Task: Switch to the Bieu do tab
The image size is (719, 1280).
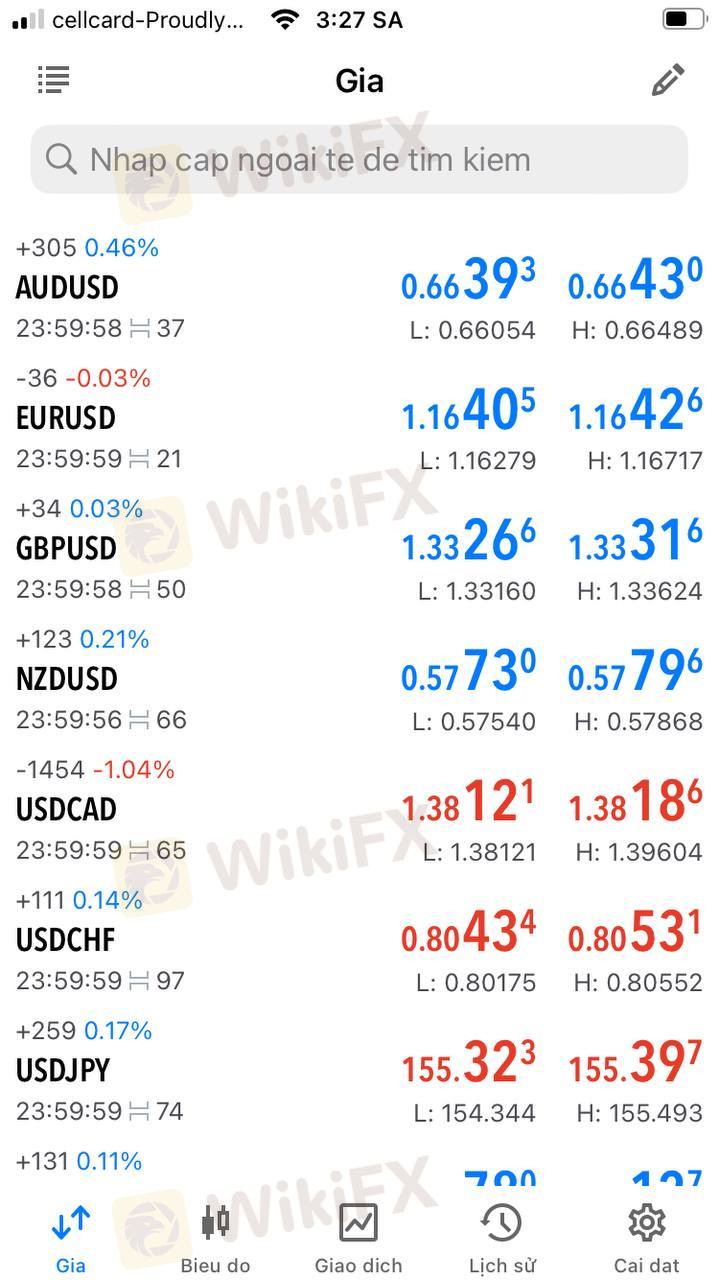Action: coord(215,1237)
